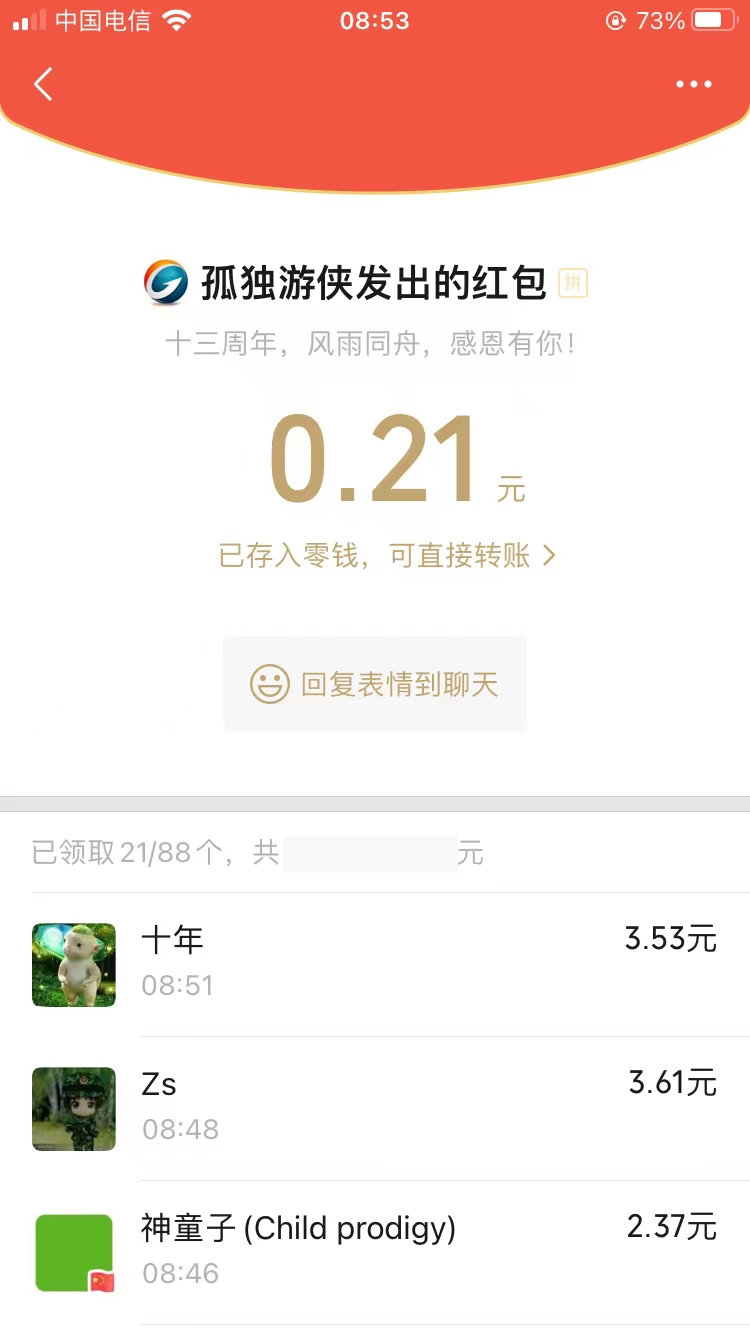
Task: Open 已存入零钱，可直接转账 link
Action: pos(387,556)
